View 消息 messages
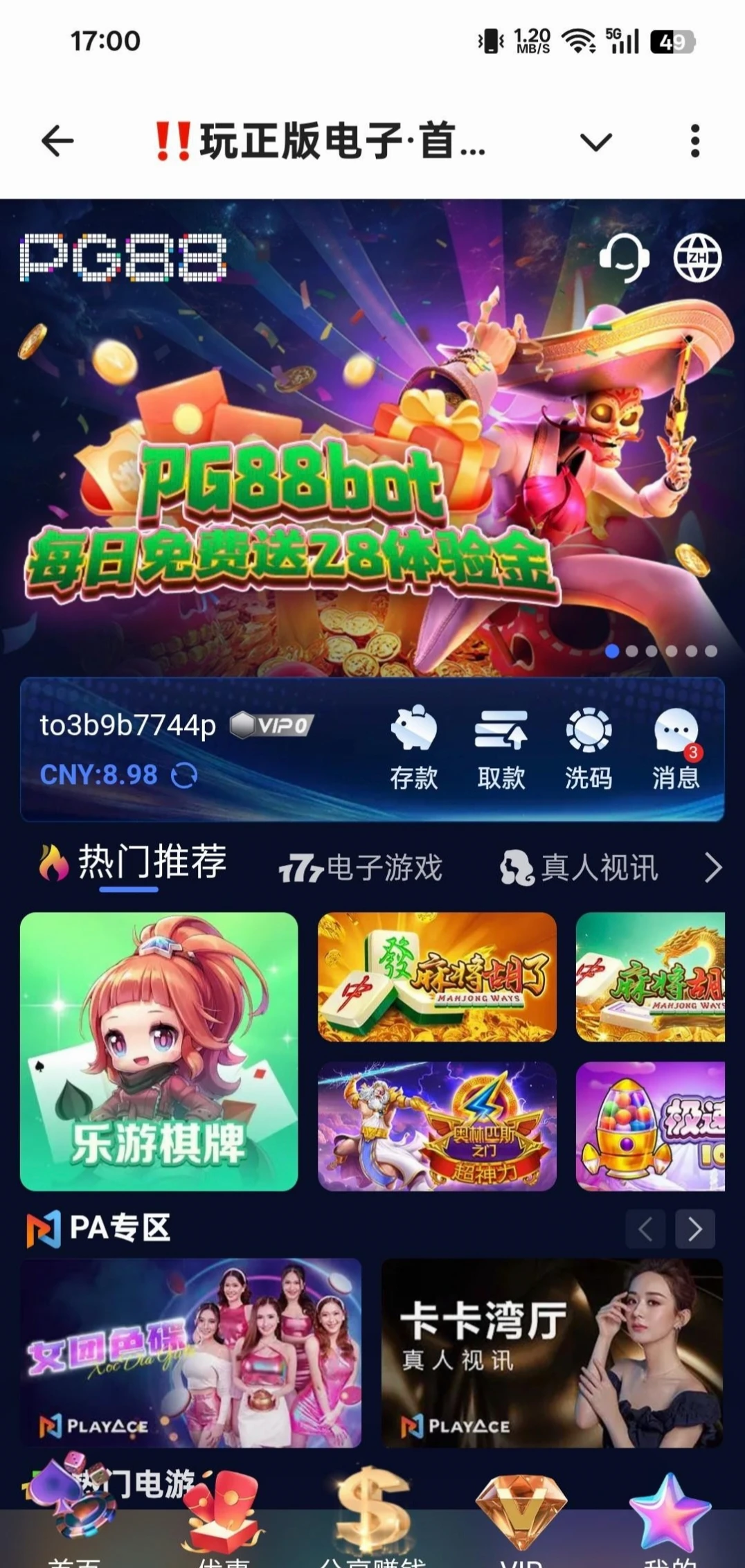This screenshot has height=1568, width=745. pyautogui.click(x=676, y=748)
